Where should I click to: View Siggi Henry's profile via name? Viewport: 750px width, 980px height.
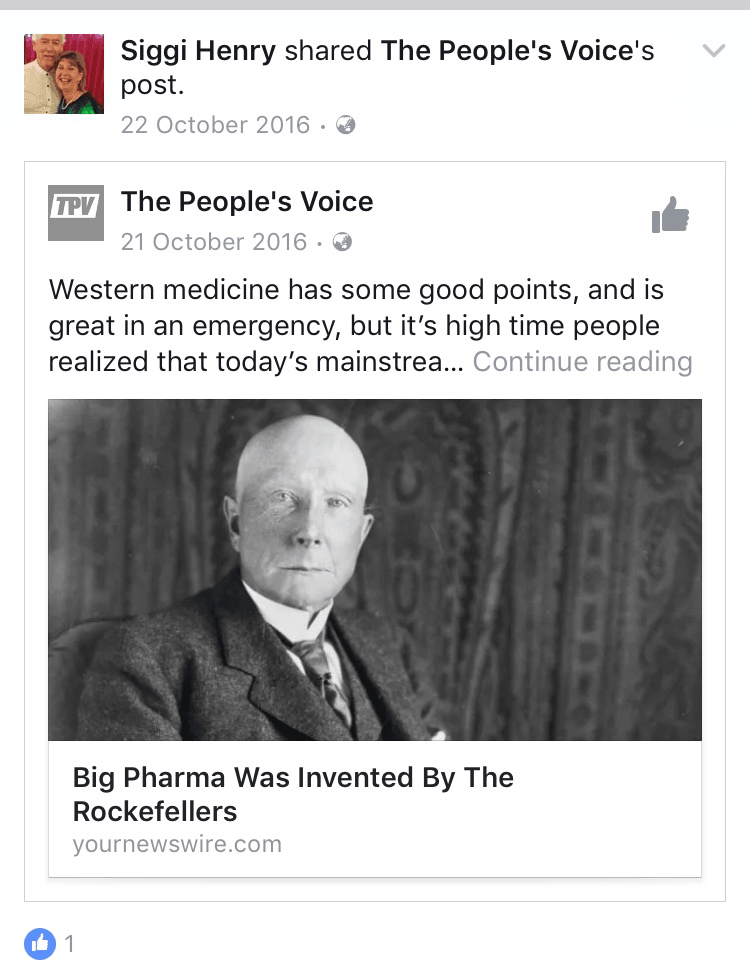(x=198, y=51)
